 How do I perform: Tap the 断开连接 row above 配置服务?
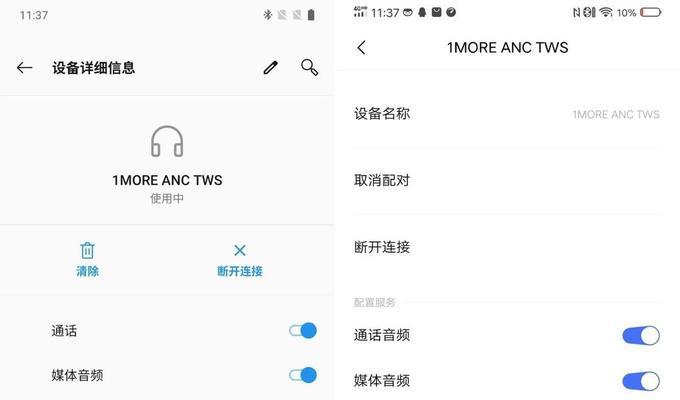(x=506, y=247)
